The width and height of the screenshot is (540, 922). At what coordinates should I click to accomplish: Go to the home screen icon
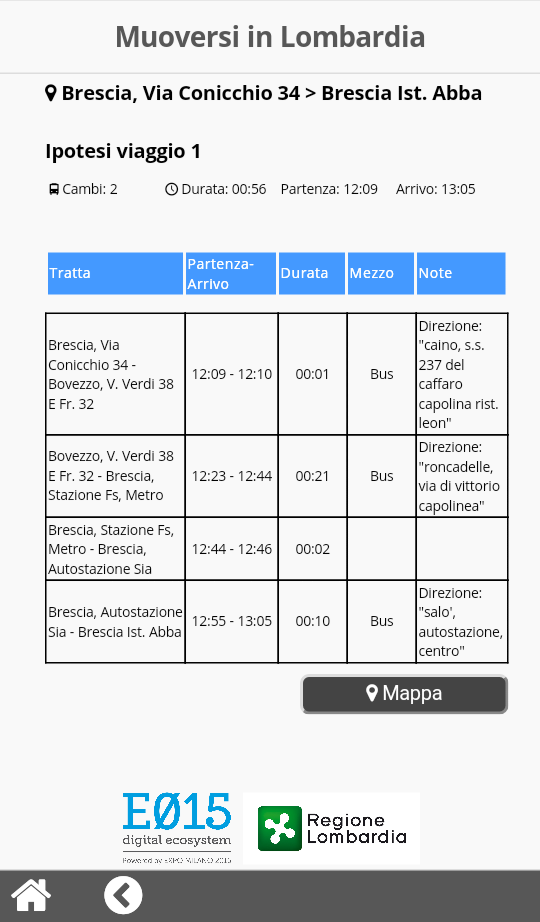31,896
